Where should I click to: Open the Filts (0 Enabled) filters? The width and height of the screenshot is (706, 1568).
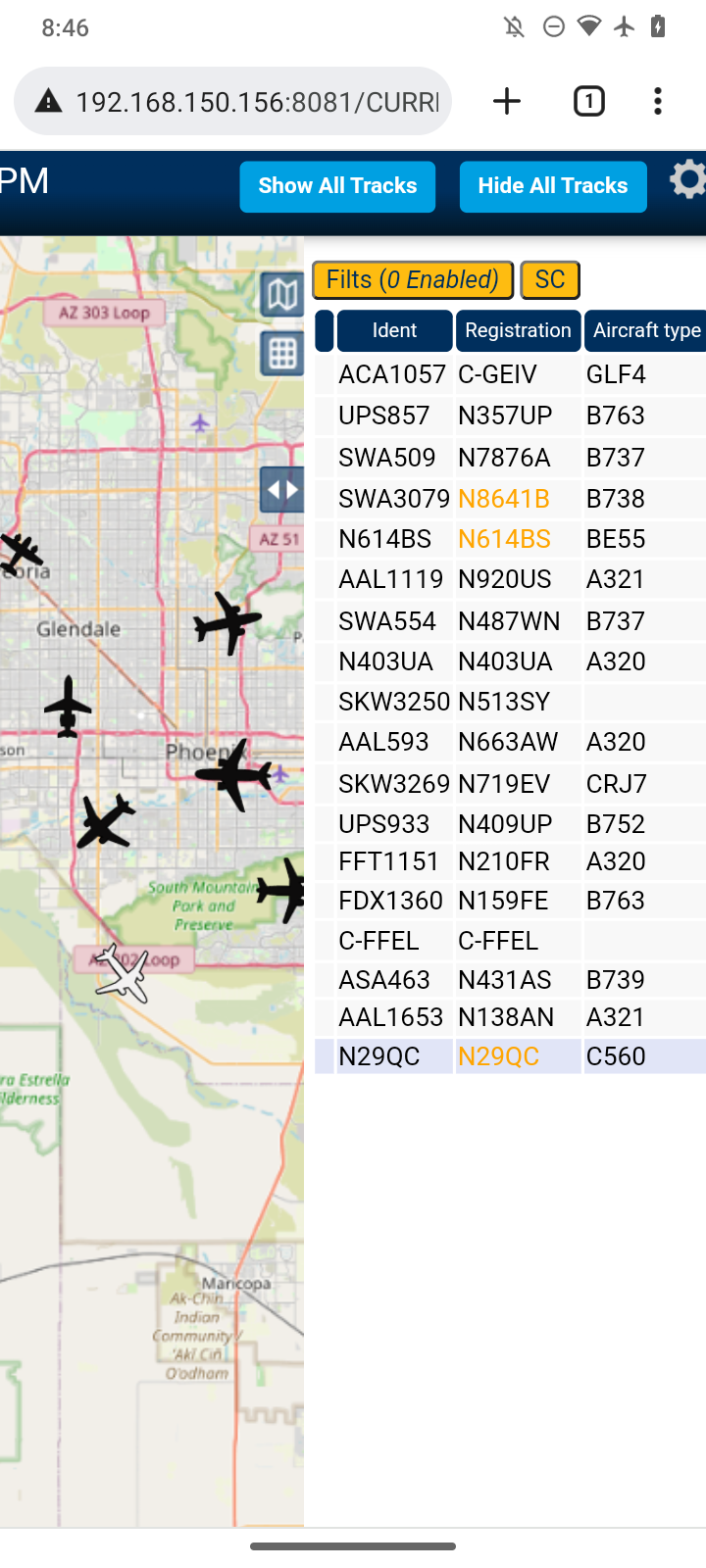[412, 280]
